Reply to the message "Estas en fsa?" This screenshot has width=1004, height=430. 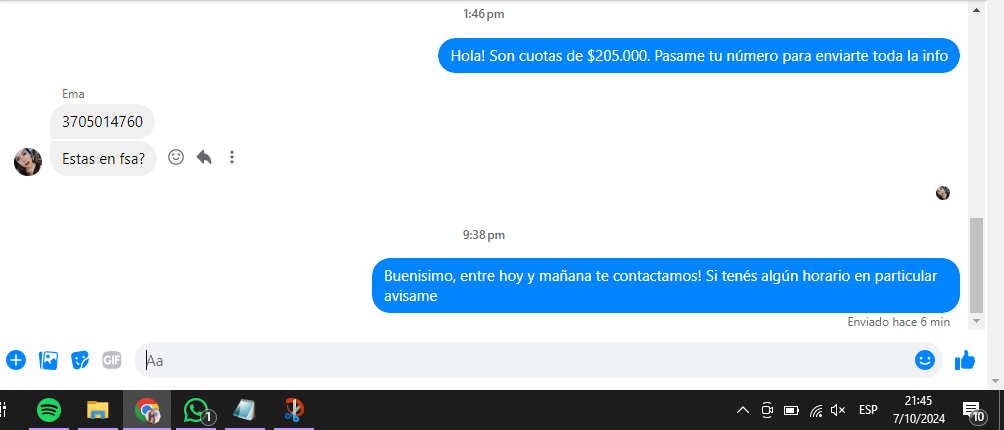(204, 157)
